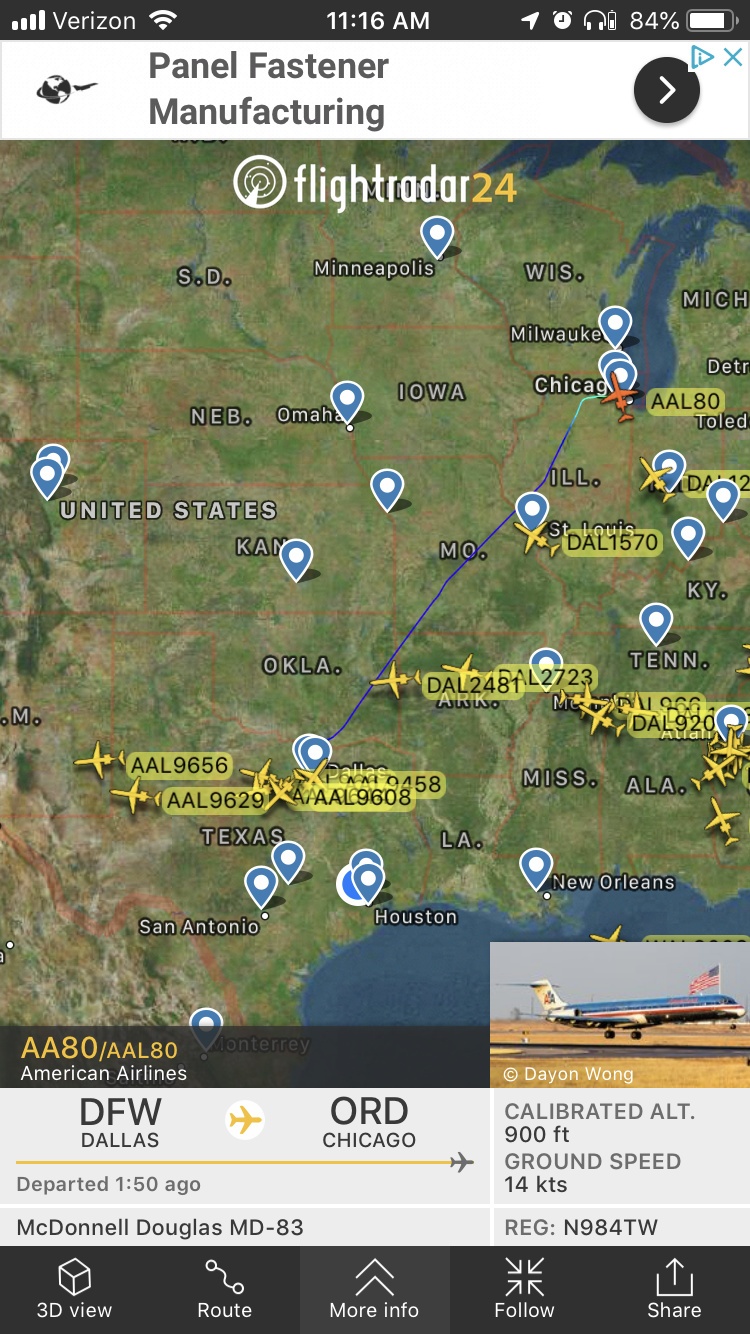
Task: Close the ad banner
Action: [733, 57]
